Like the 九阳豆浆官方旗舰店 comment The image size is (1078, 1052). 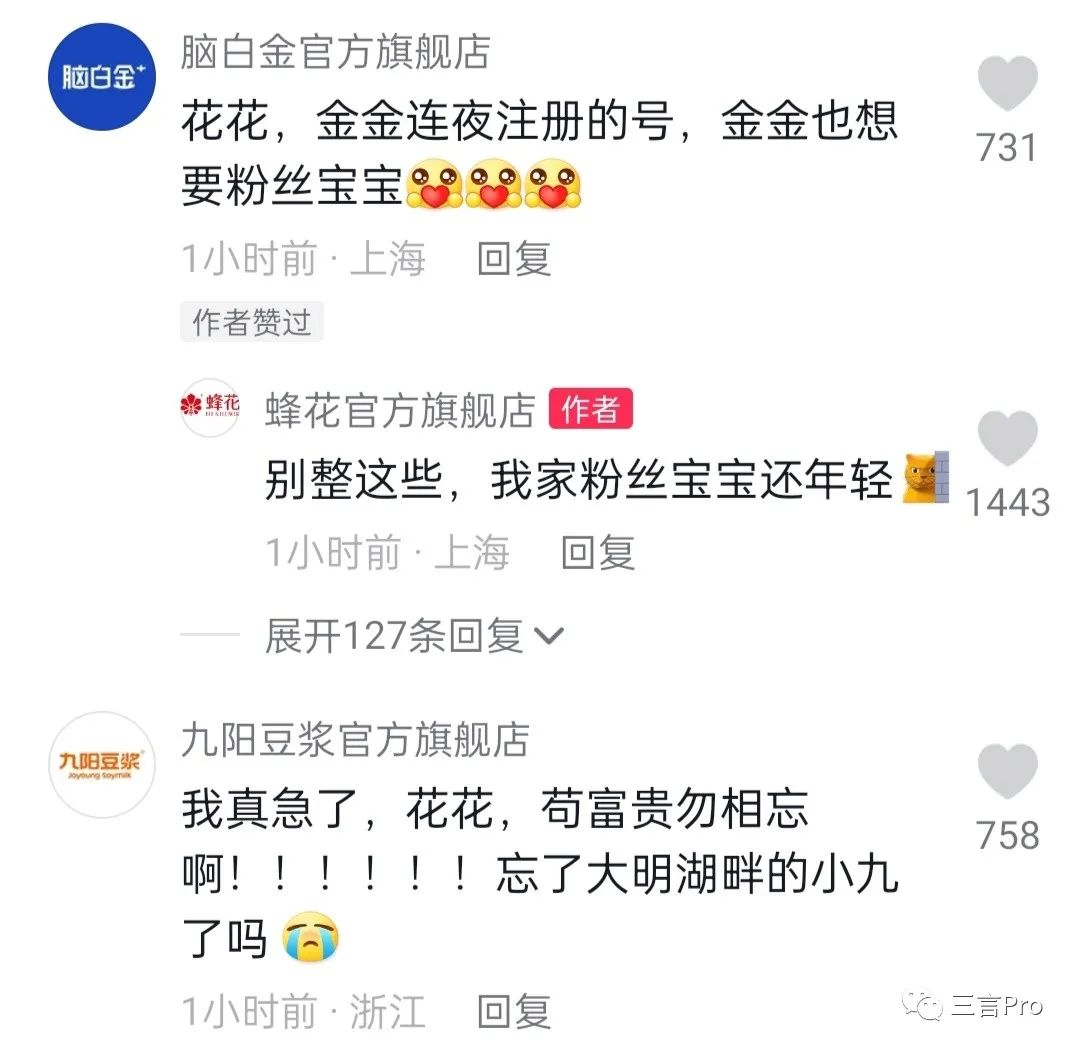[1007, 772]
